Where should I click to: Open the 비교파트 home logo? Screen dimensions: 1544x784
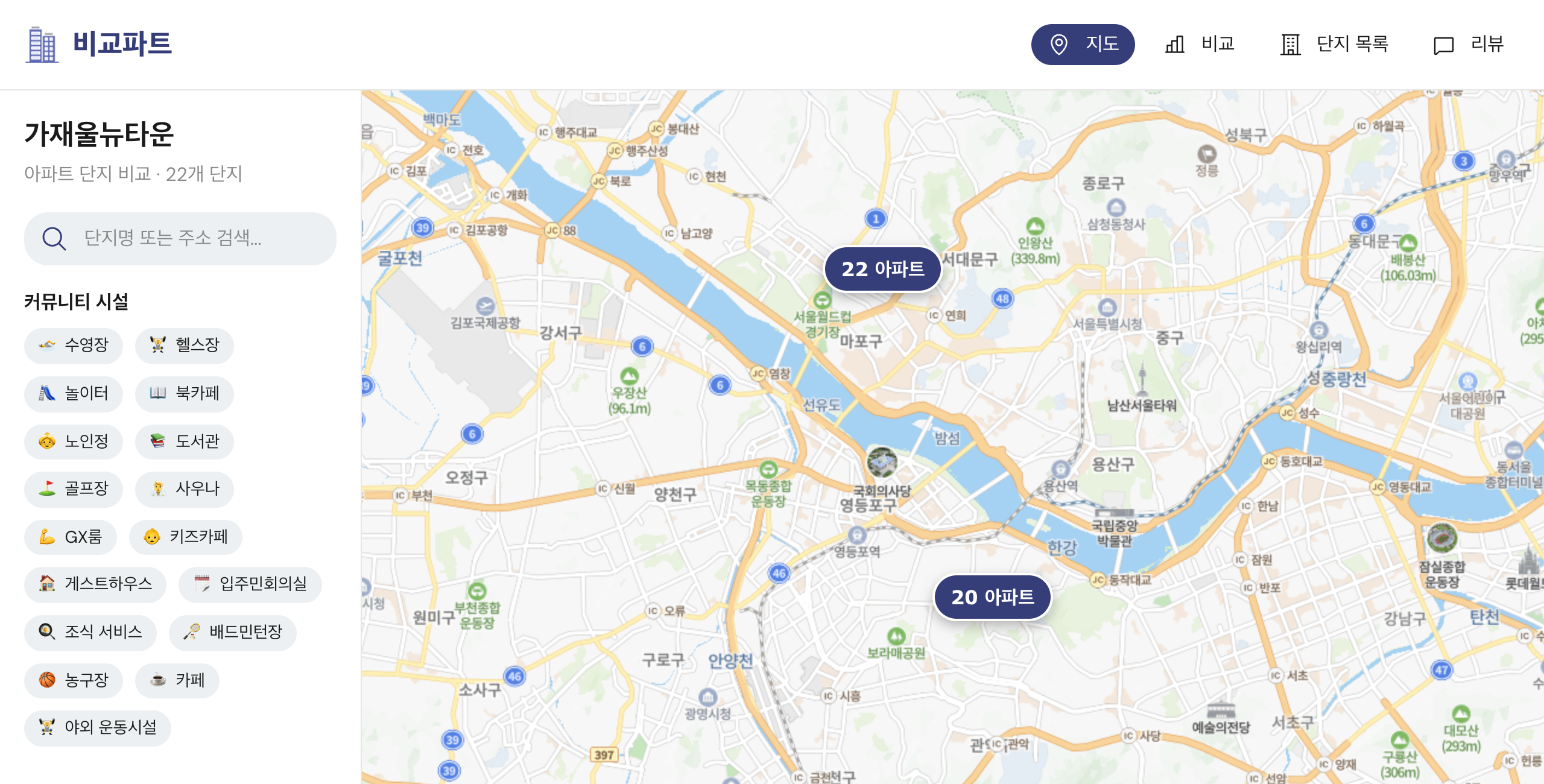99,44
